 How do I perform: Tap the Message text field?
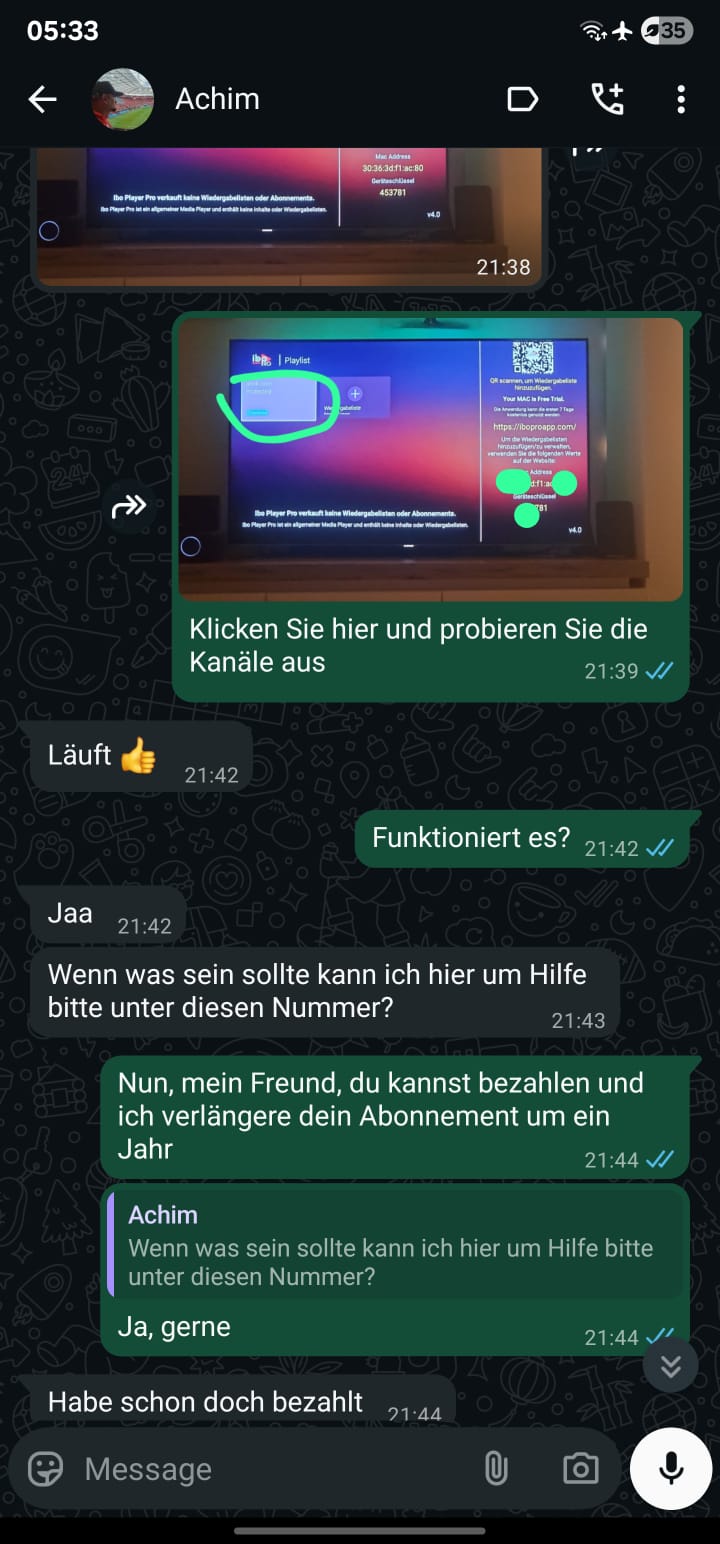pos(270,1468)
